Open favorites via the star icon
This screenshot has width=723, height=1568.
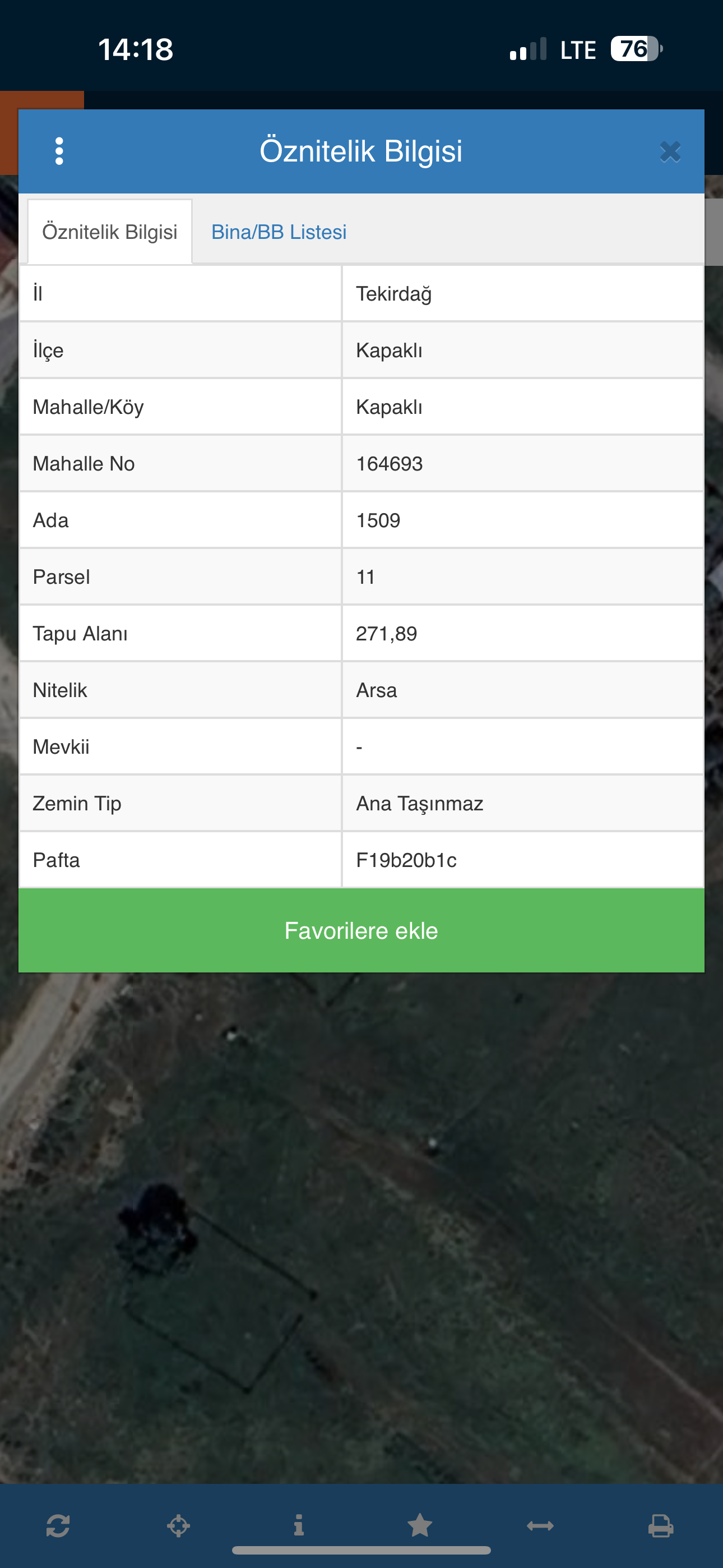[419, 1525]
